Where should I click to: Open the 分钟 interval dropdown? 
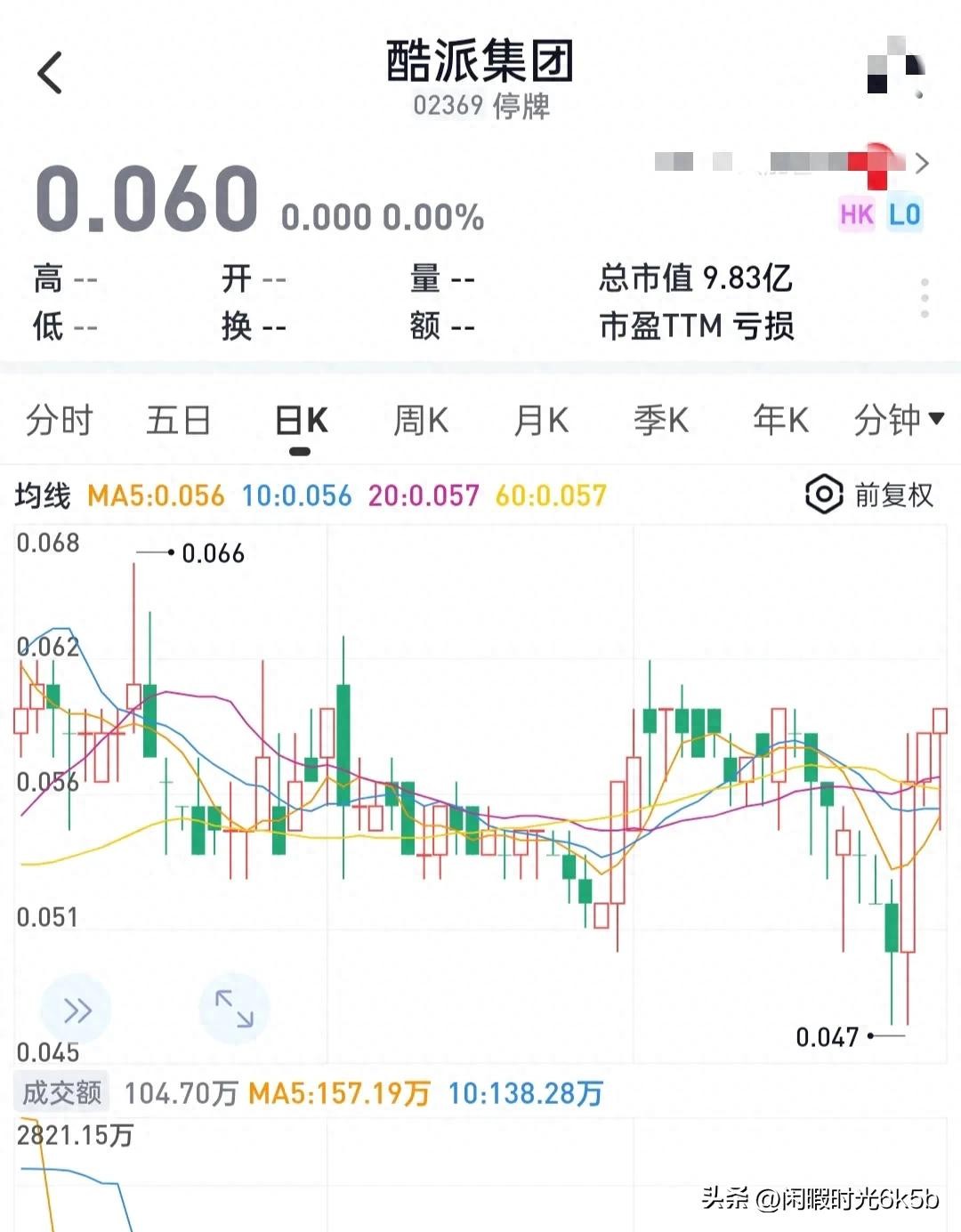897,420
